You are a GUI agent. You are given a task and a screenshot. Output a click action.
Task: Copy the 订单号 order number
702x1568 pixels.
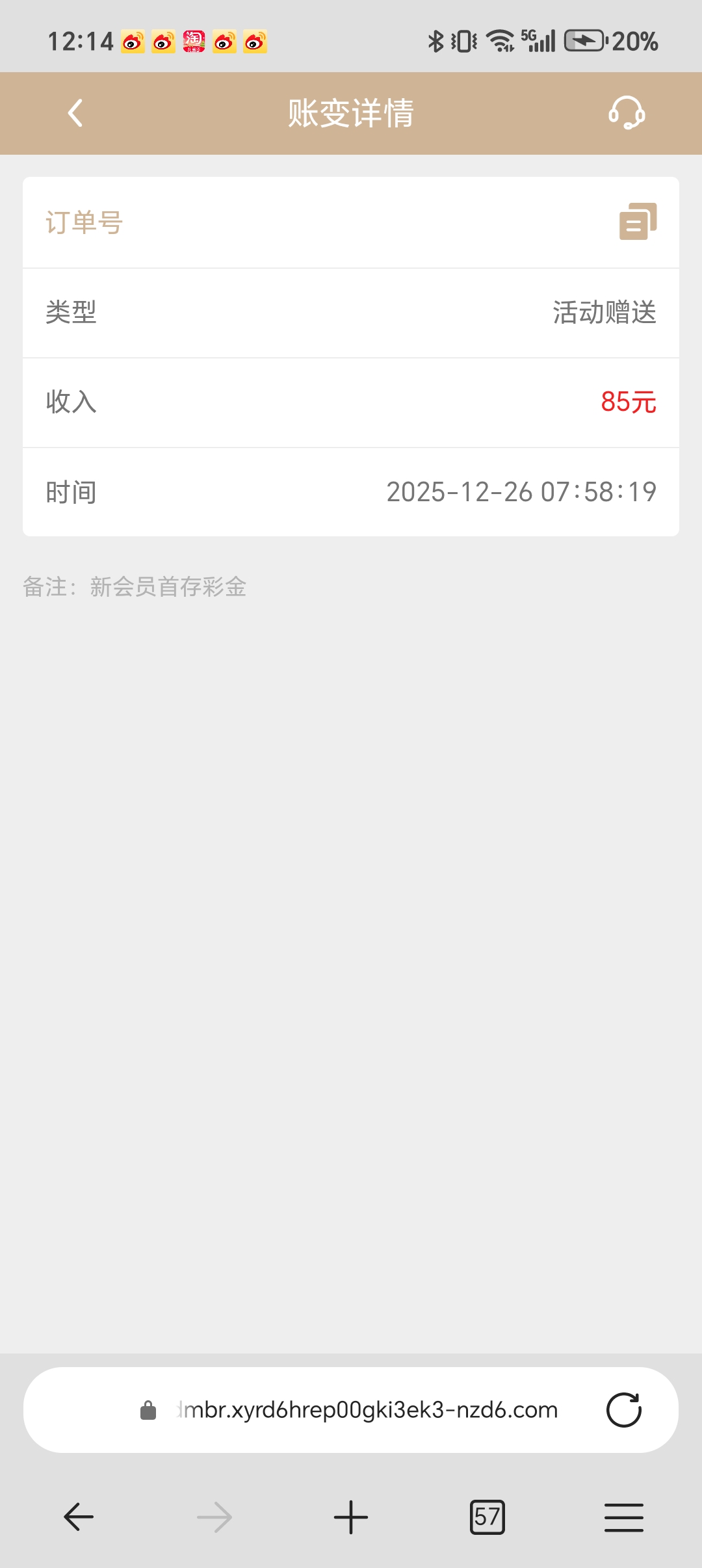click(638, 222)
